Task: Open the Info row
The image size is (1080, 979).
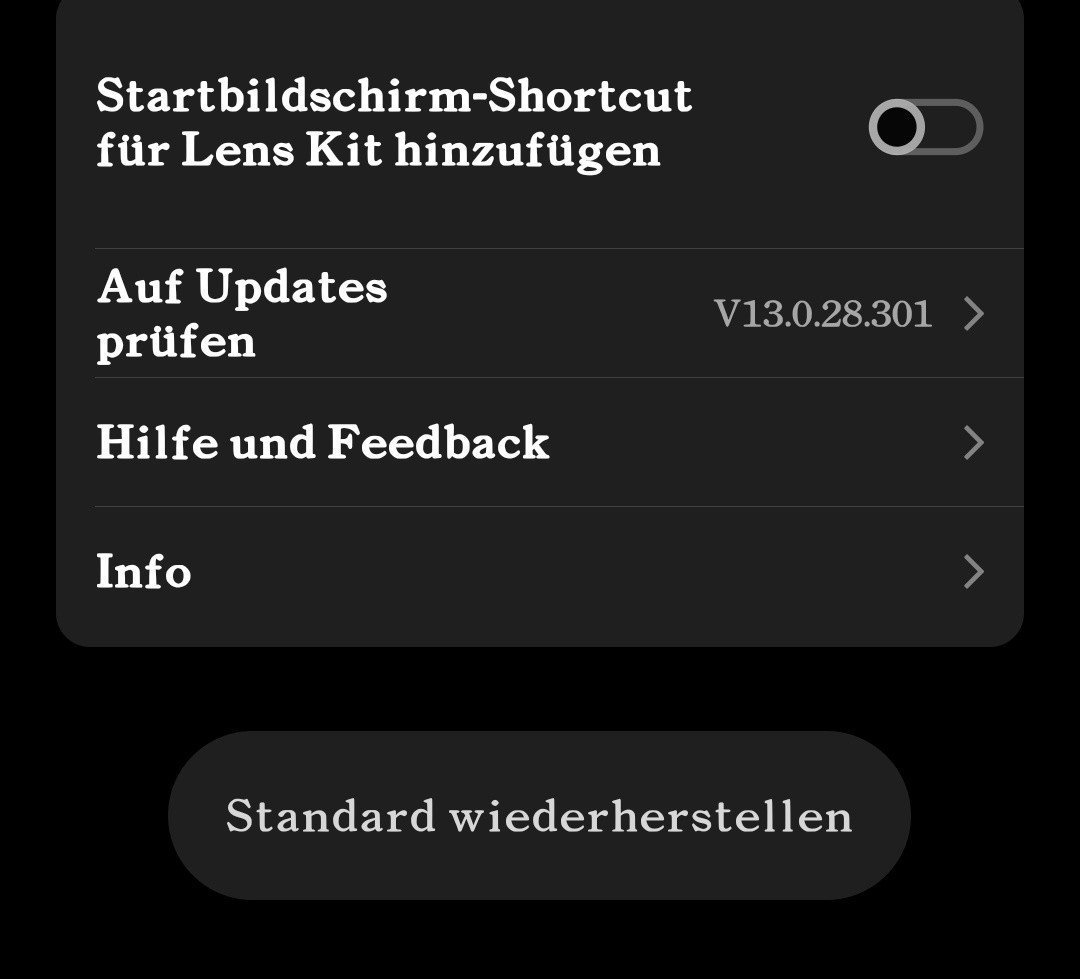Action: click(540, 572)
